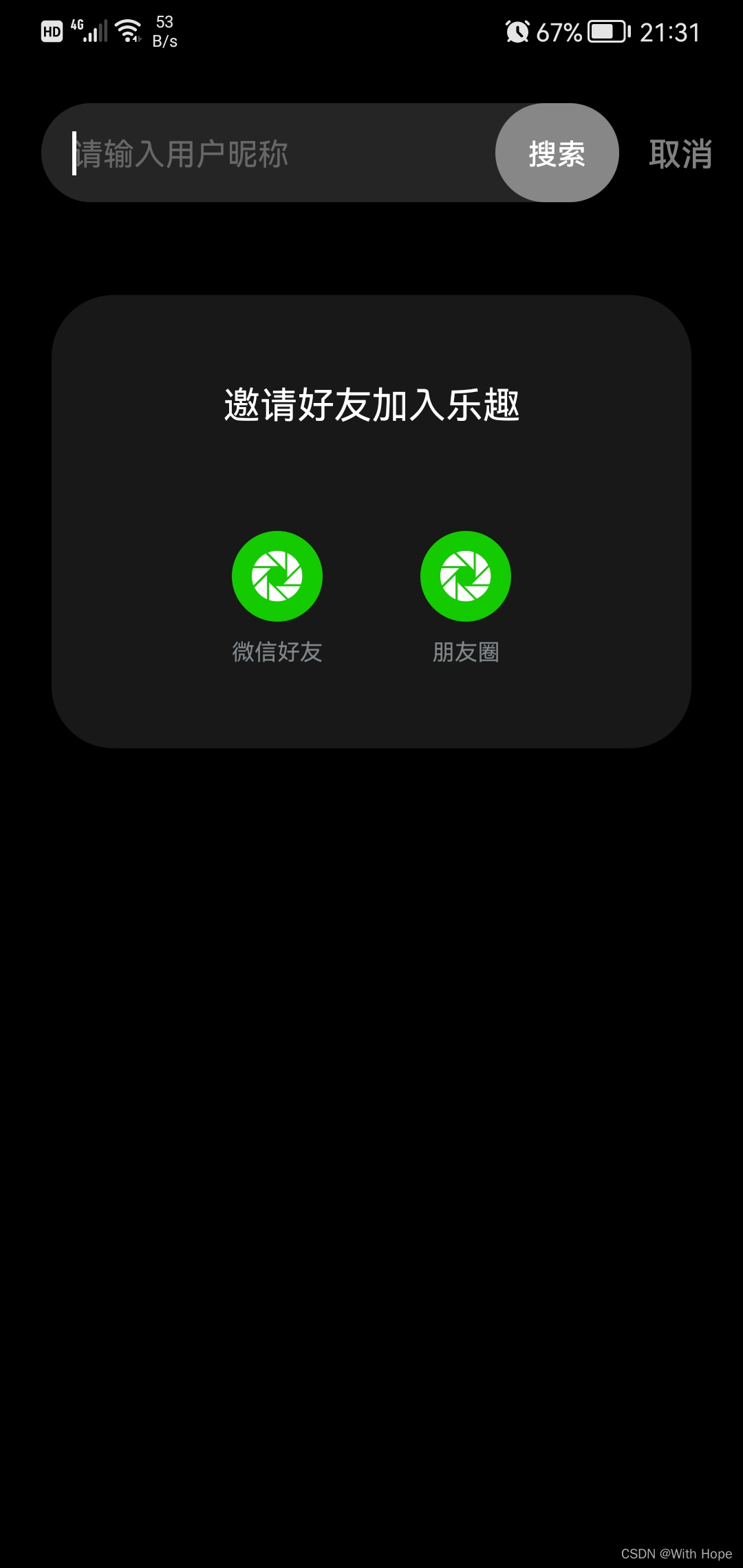
Task: Click the 67% battery percentage text
Action: tap(558, 30)
